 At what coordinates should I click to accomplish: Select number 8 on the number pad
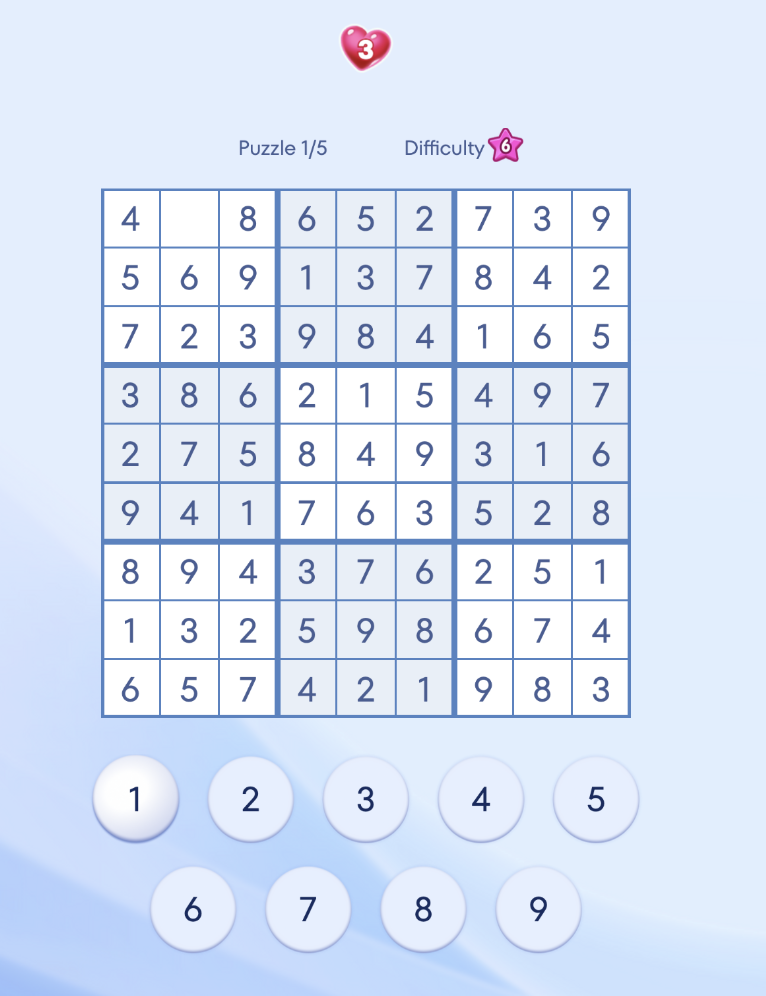[x=423, y=909]
